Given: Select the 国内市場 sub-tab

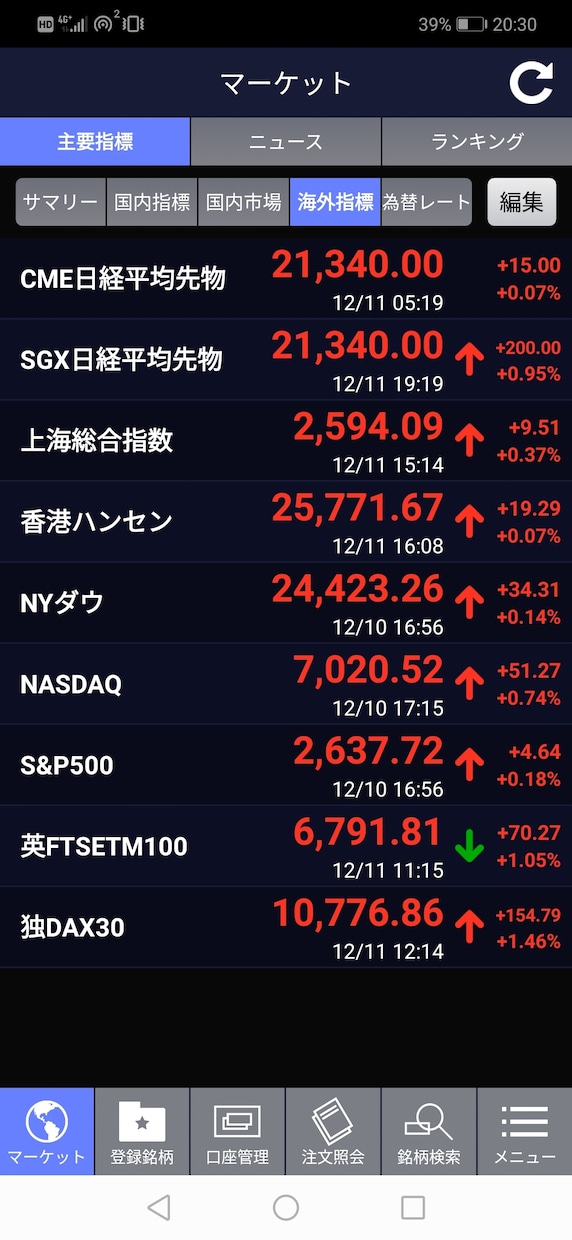Looking at the screenshot, I should click(x=243, y=202).
